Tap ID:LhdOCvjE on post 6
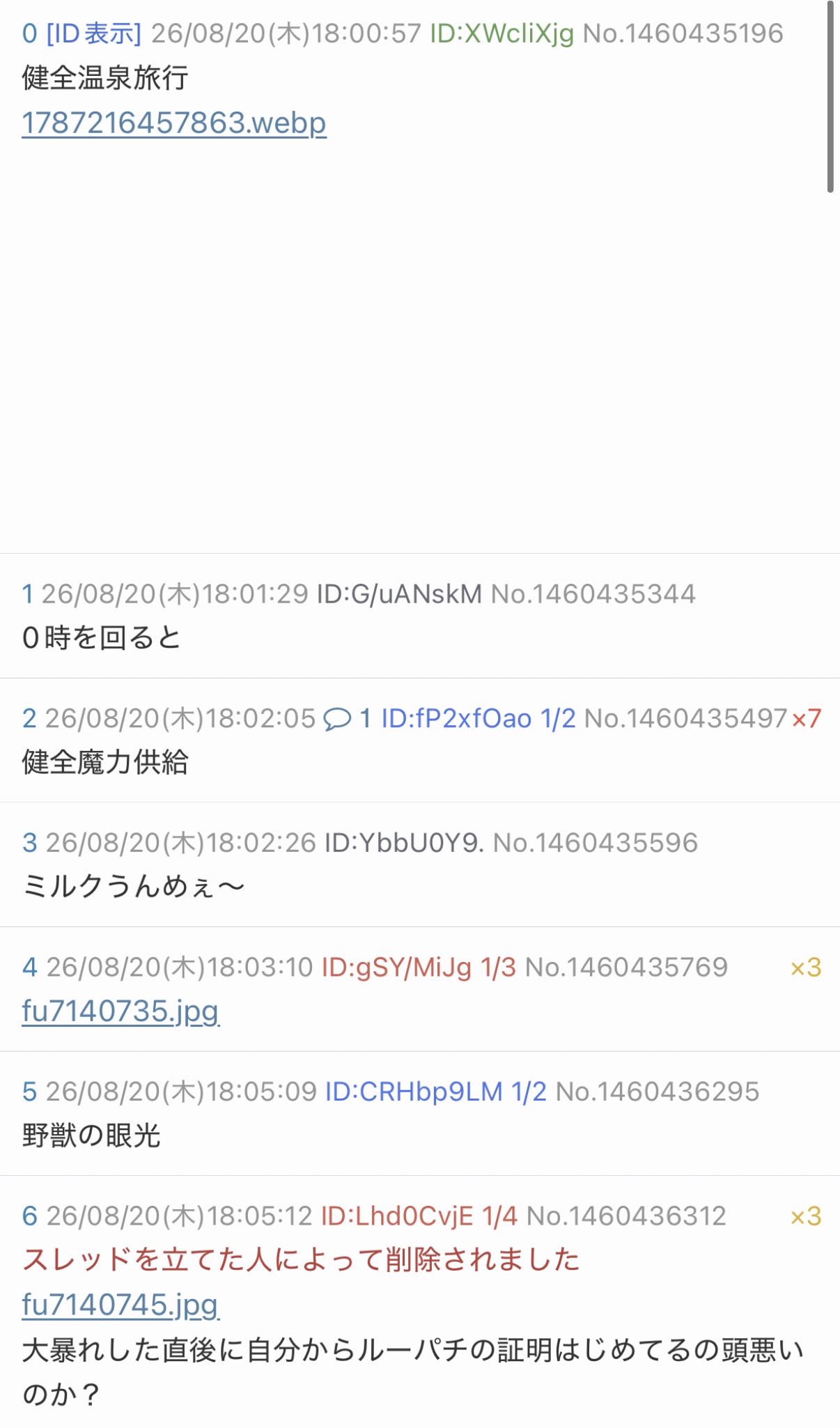Screen dimensions: 840x1428 (x=397, y=1216)
